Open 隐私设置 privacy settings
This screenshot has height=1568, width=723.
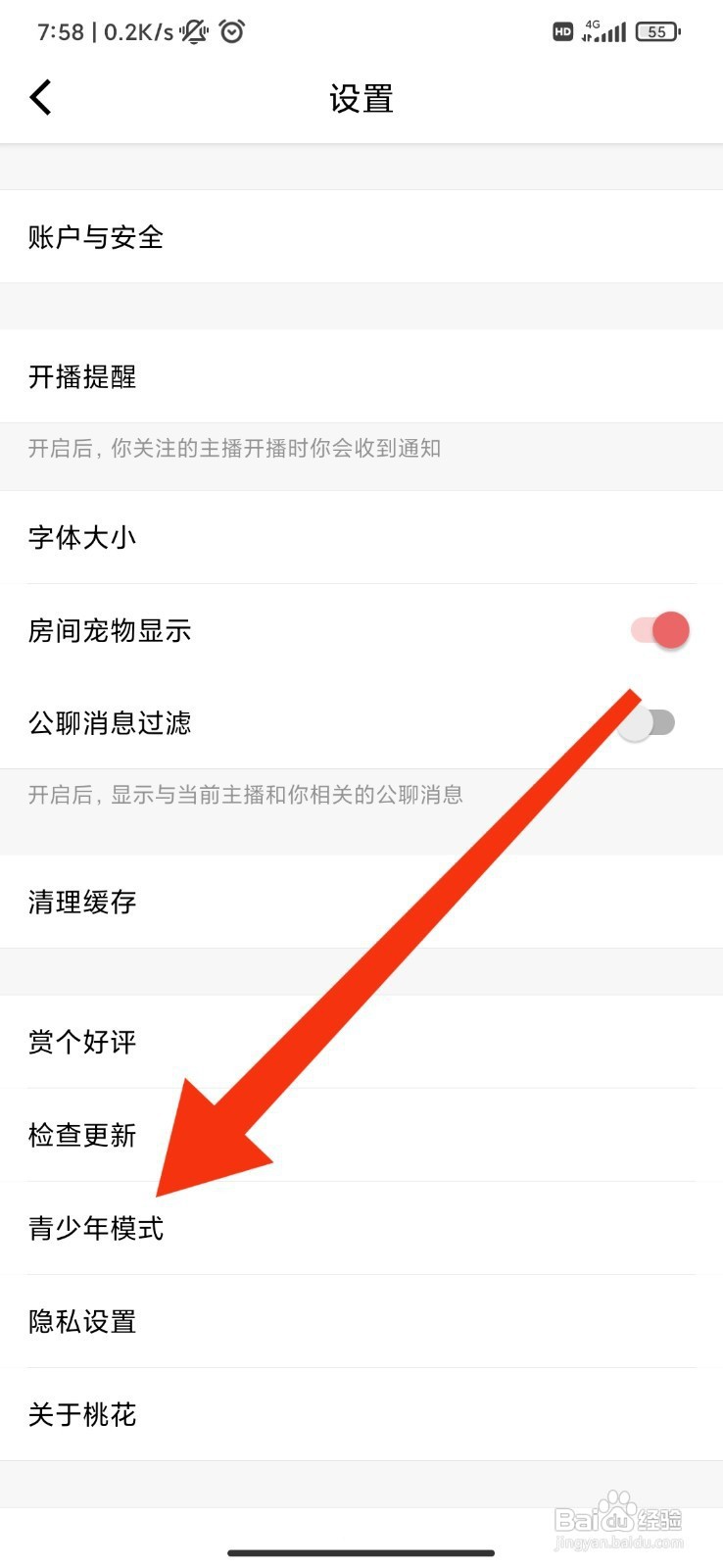click(81, 1321)
